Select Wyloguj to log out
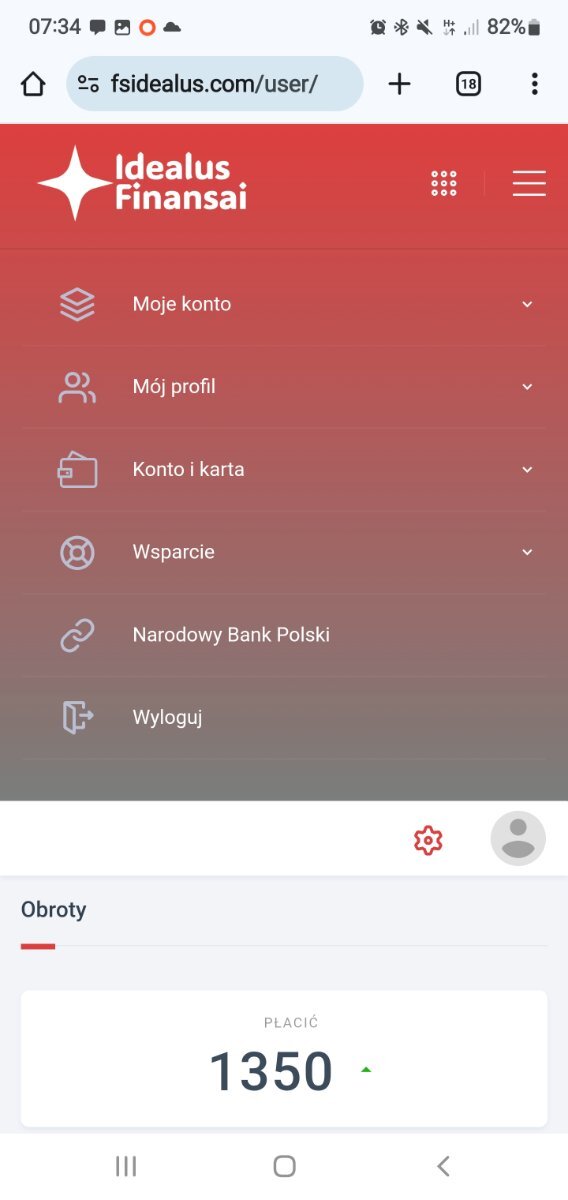This screenshot has height=1200, width=568. [284, 717]
